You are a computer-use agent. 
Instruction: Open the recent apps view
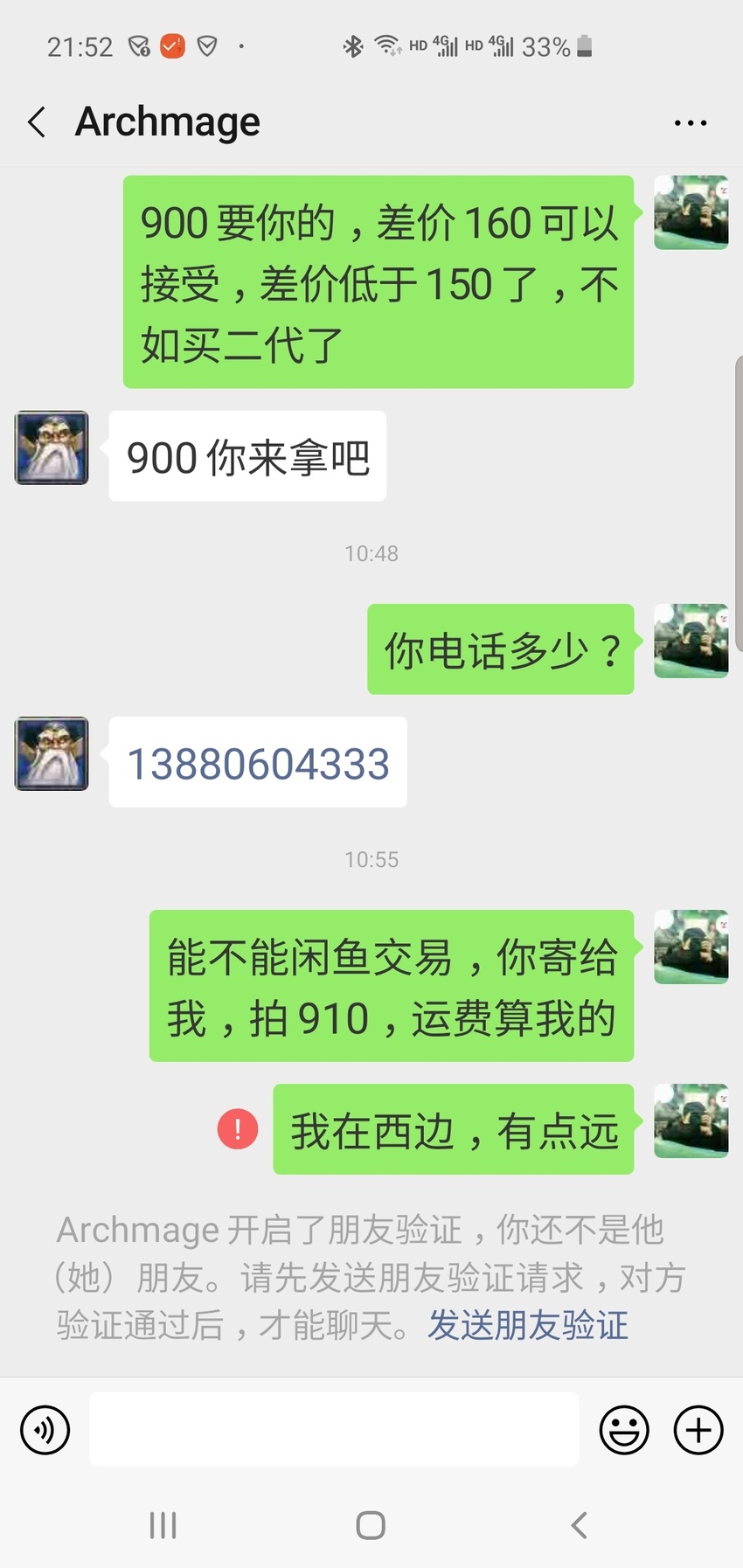[163, 1525]
